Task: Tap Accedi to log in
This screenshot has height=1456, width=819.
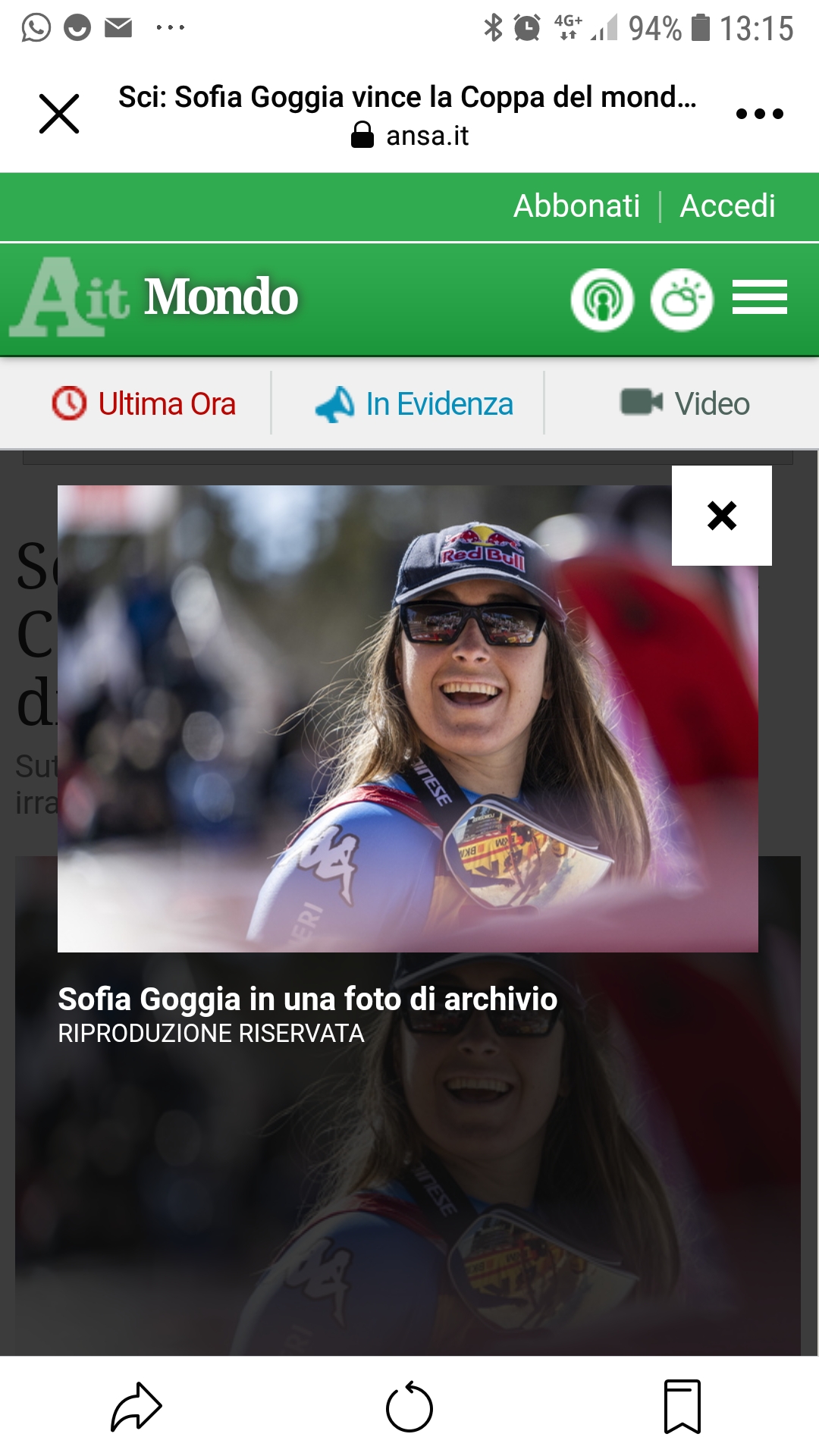Action: click(x=727, y=206)
